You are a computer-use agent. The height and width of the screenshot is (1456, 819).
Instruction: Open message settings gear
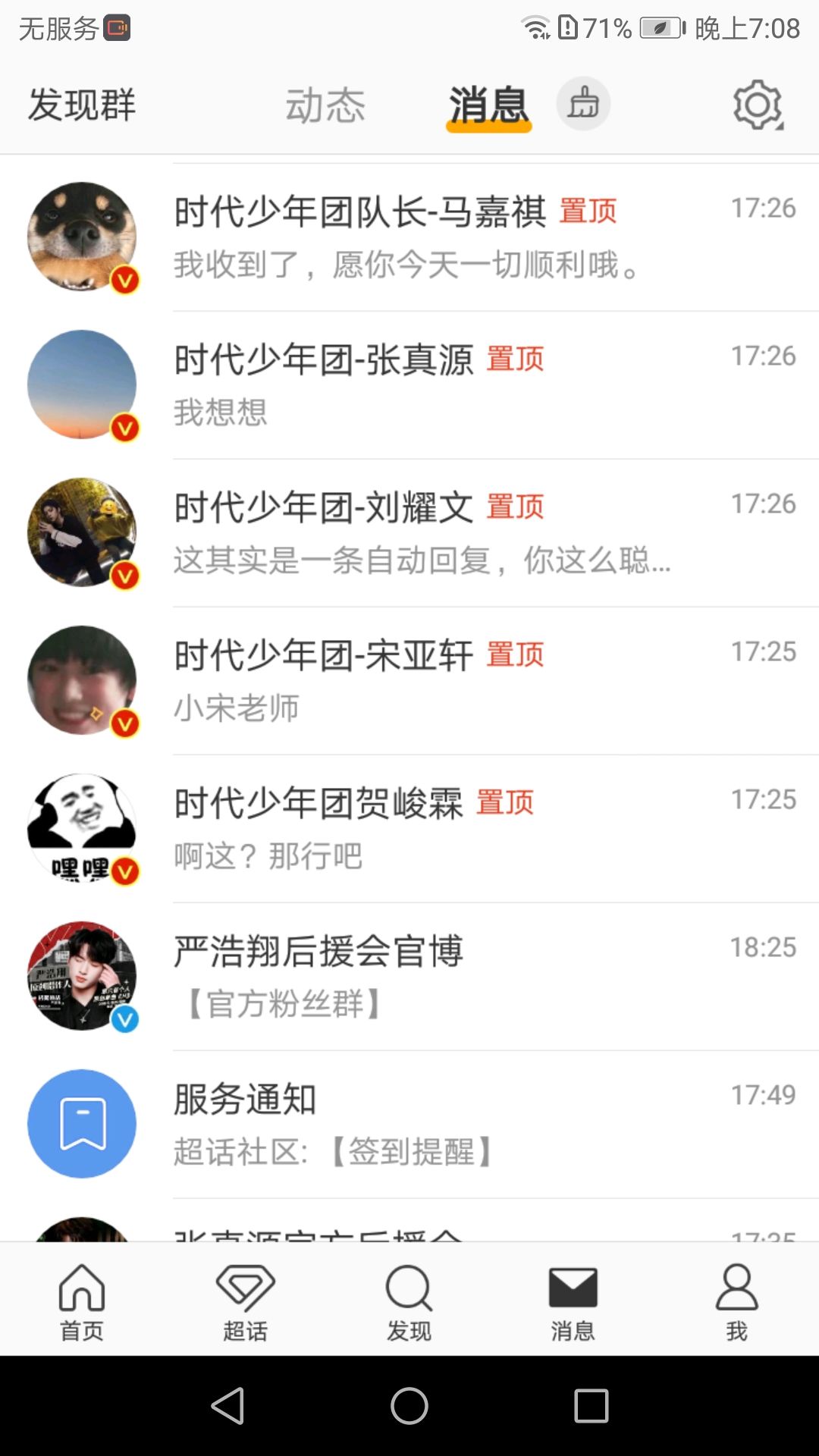[758, 105]
